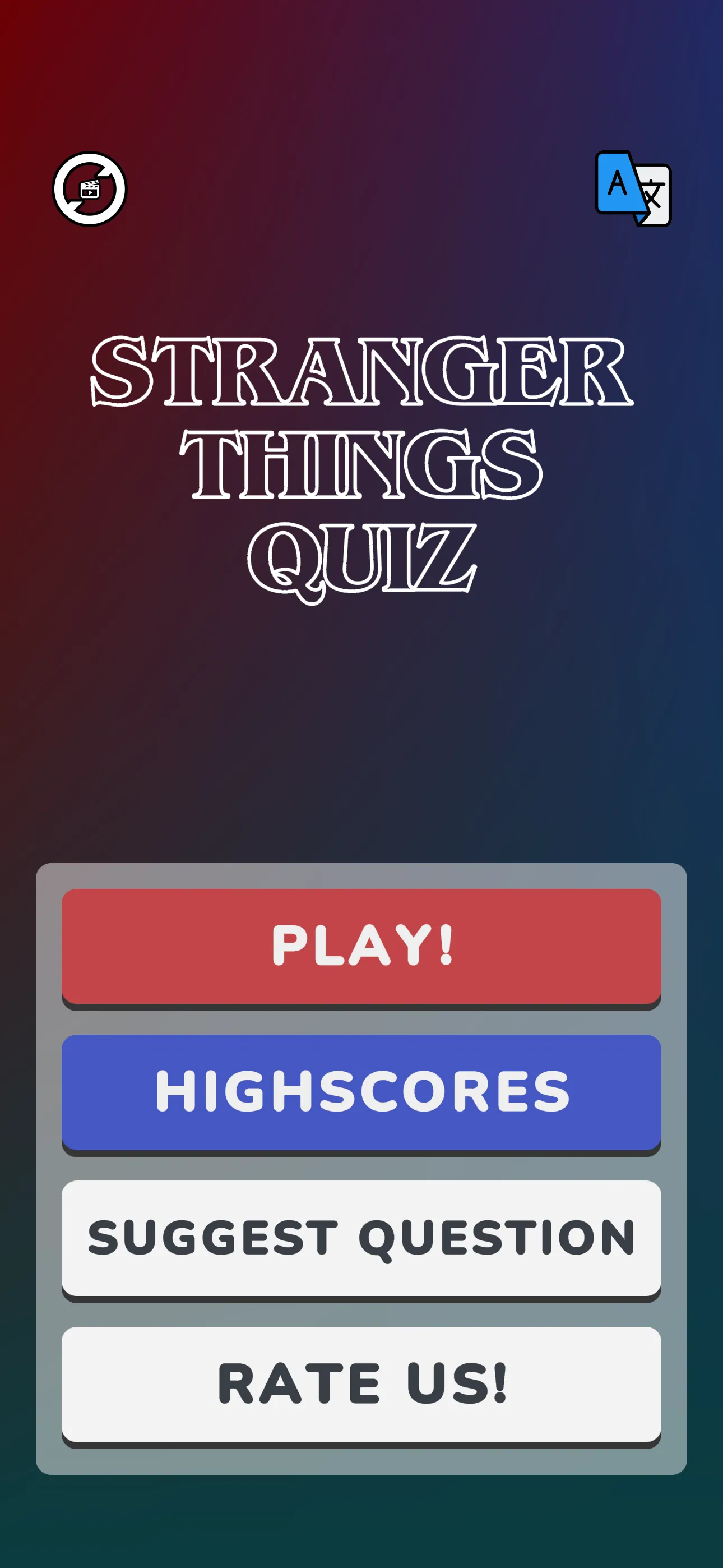Open the language translate icon

pos(633,188)
